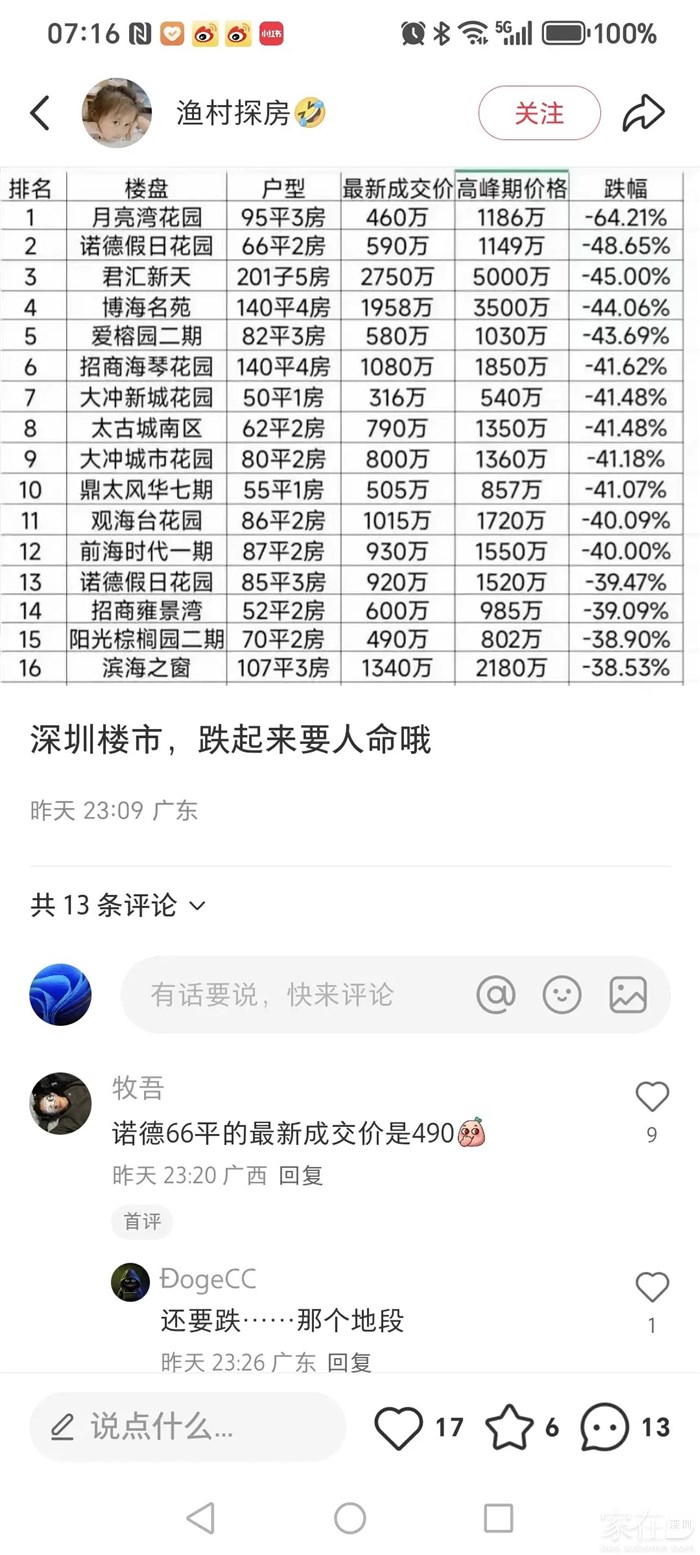The width and height of the screenshot is (700, 1555).
Task: Reply to ĐogeCC's comment via 回复
Action: click(350, 1362)
